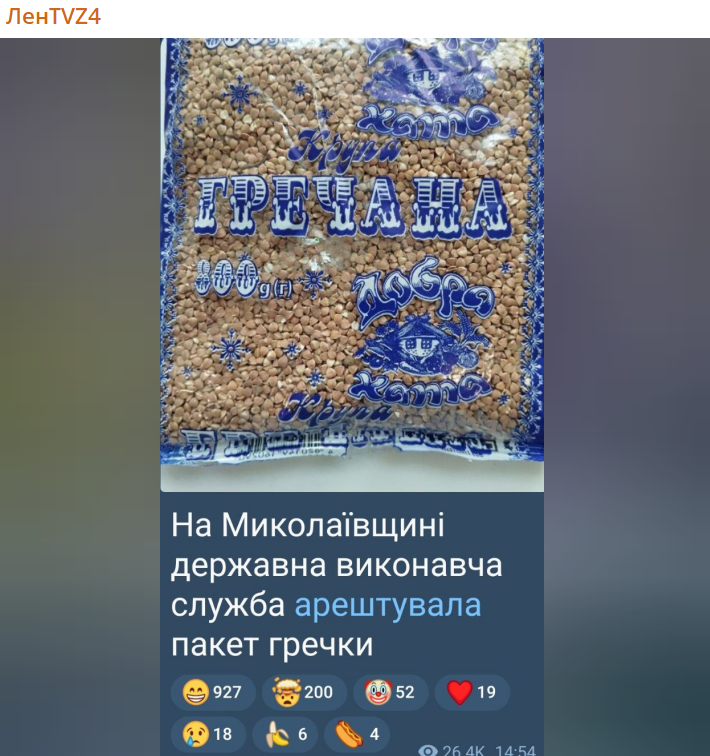Select the crying face reaction with 18
710x756 pixels.
(x=207, y=734)
